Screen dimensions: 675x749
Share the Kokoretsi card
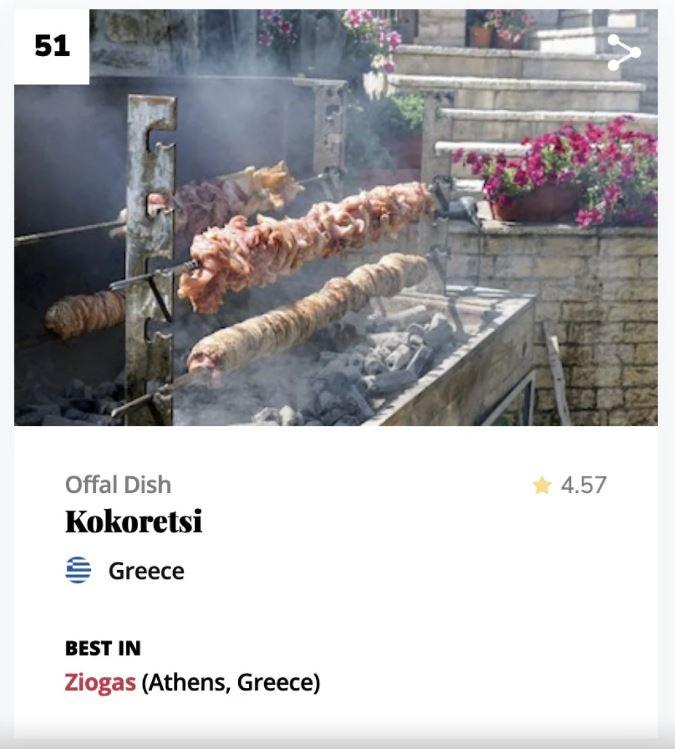(623, 53)
